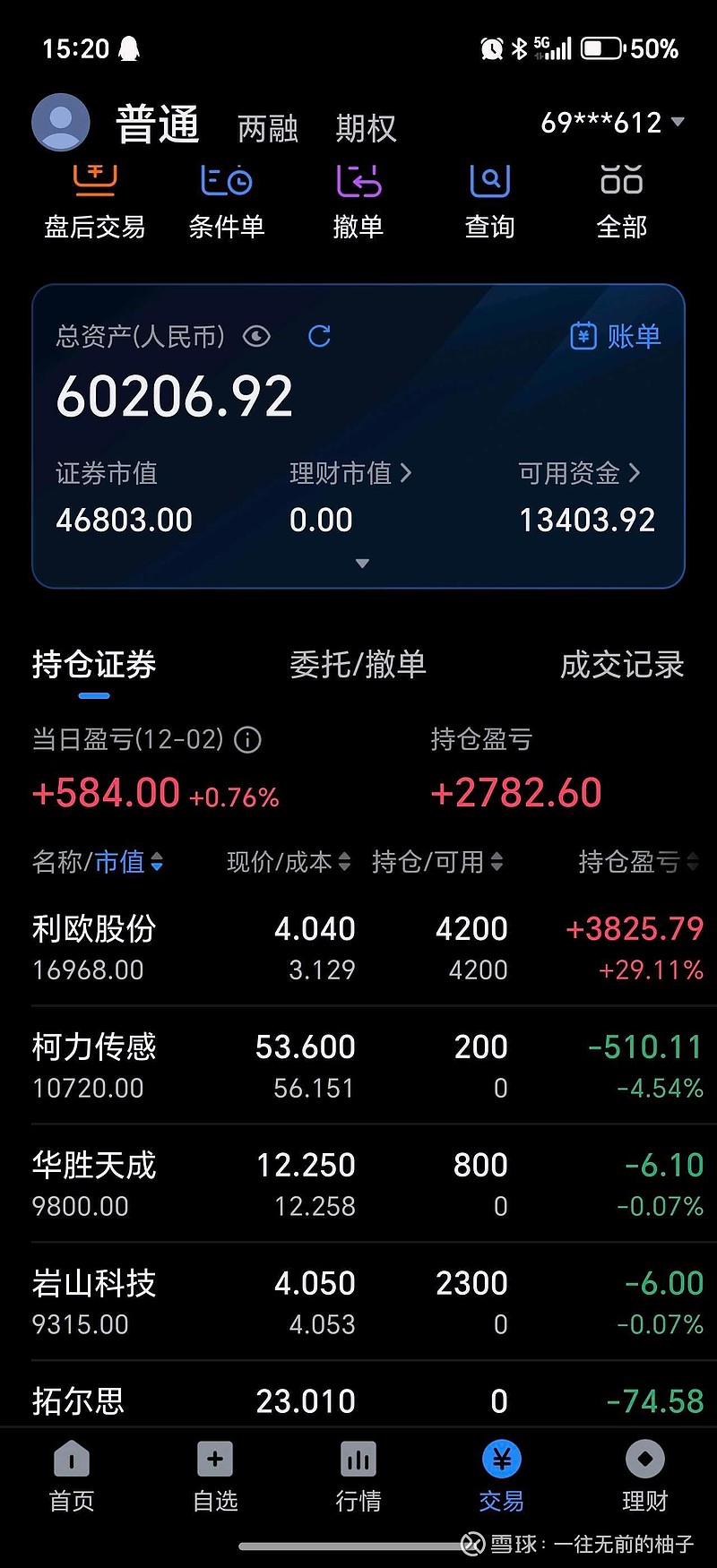
Task: Open 可用资金 details via its chevron
Action: [x=579, y=473]
